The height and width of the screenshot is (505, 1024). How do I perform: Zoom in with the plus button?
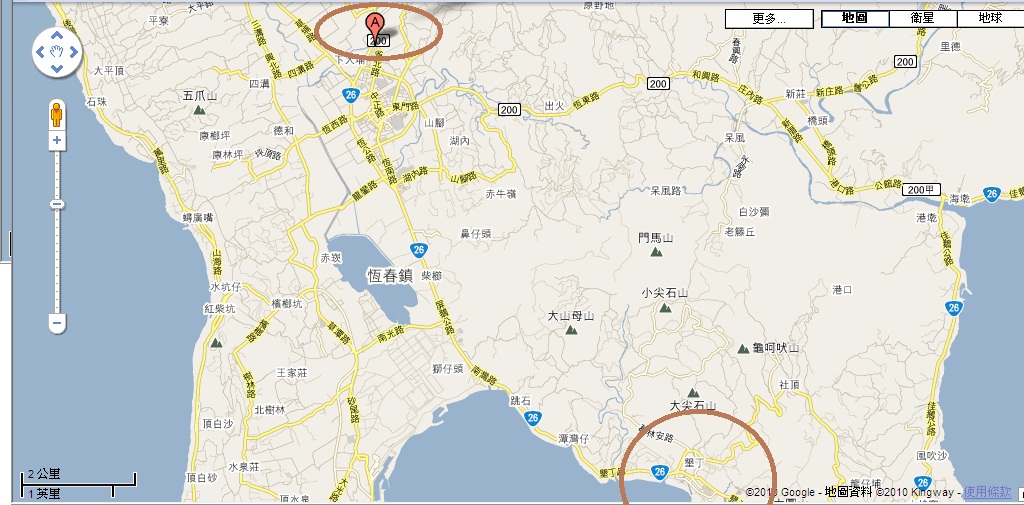tap(57, 141)
